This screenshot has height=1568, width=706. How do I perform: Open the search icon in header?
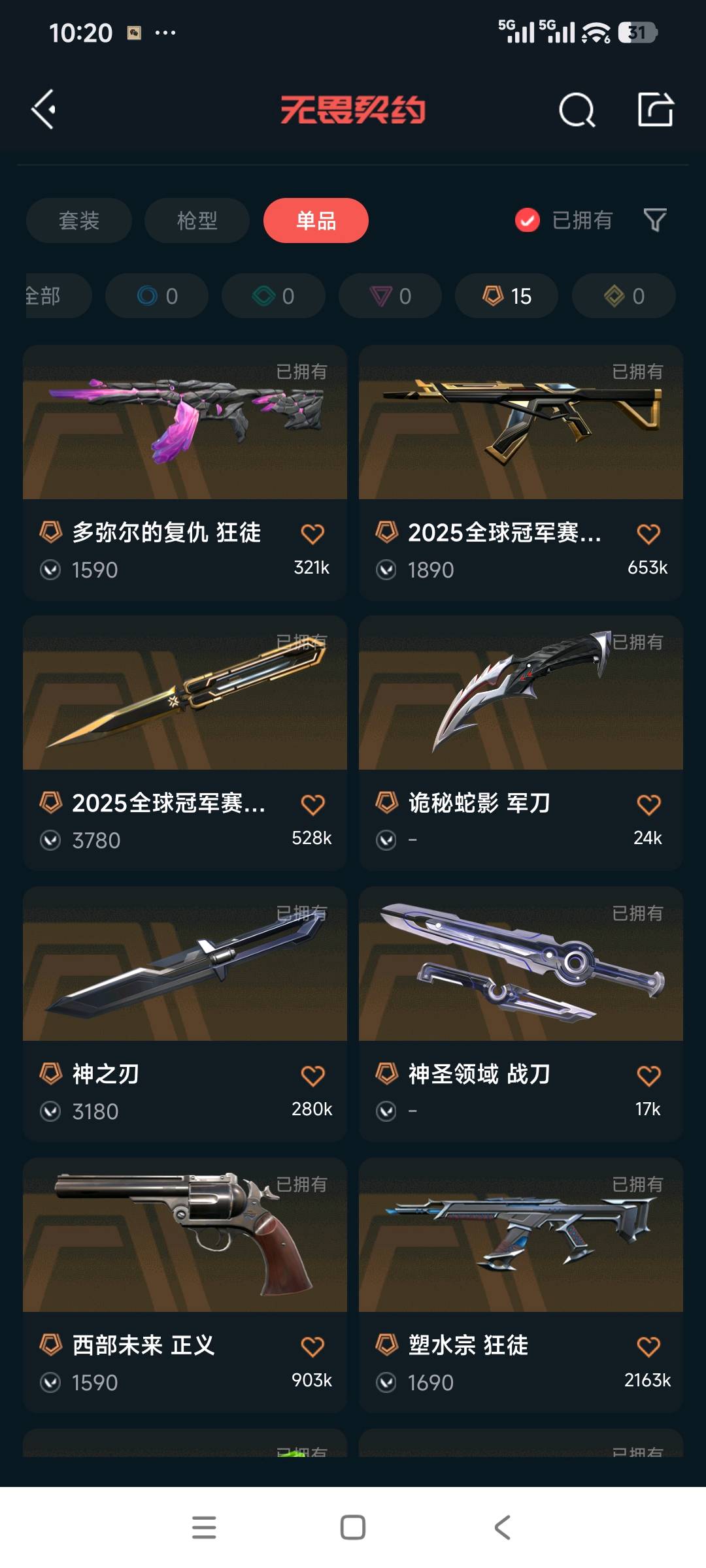coord(577,109)
